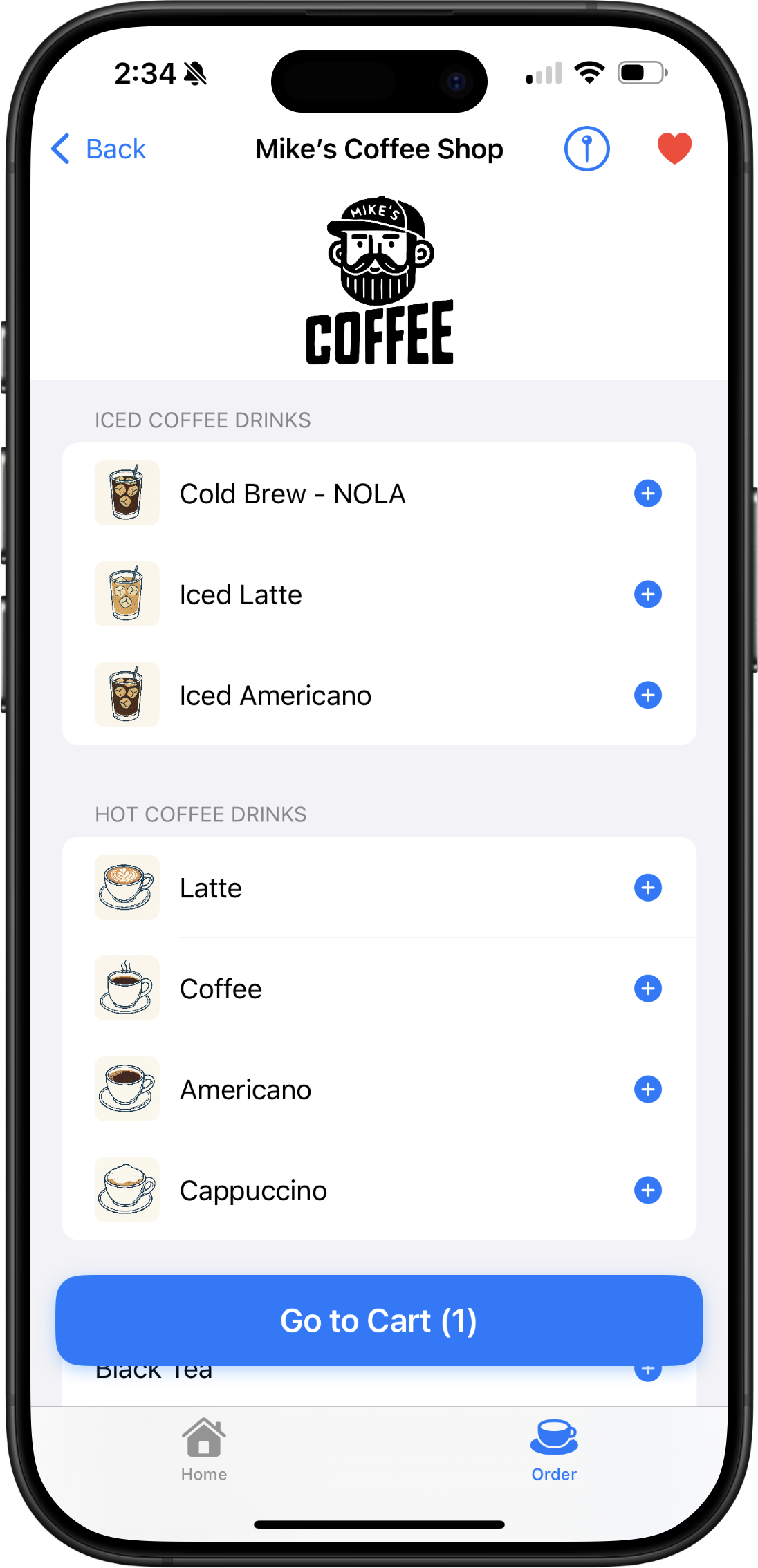Viewport: 758px width, 1568px height.
Task: Tap Back to return to previous screen
Action: 99,148
